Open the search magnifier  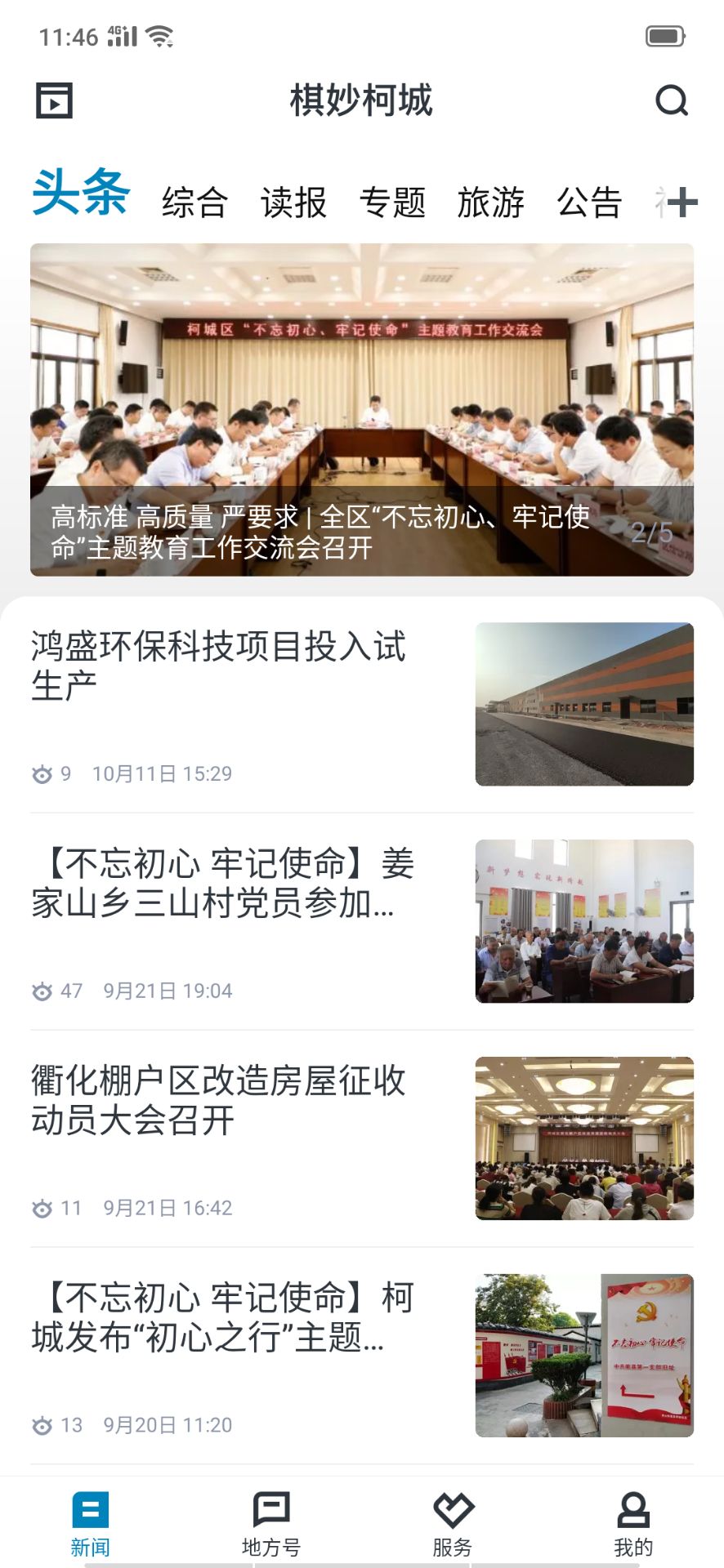[x=672, y=100]
